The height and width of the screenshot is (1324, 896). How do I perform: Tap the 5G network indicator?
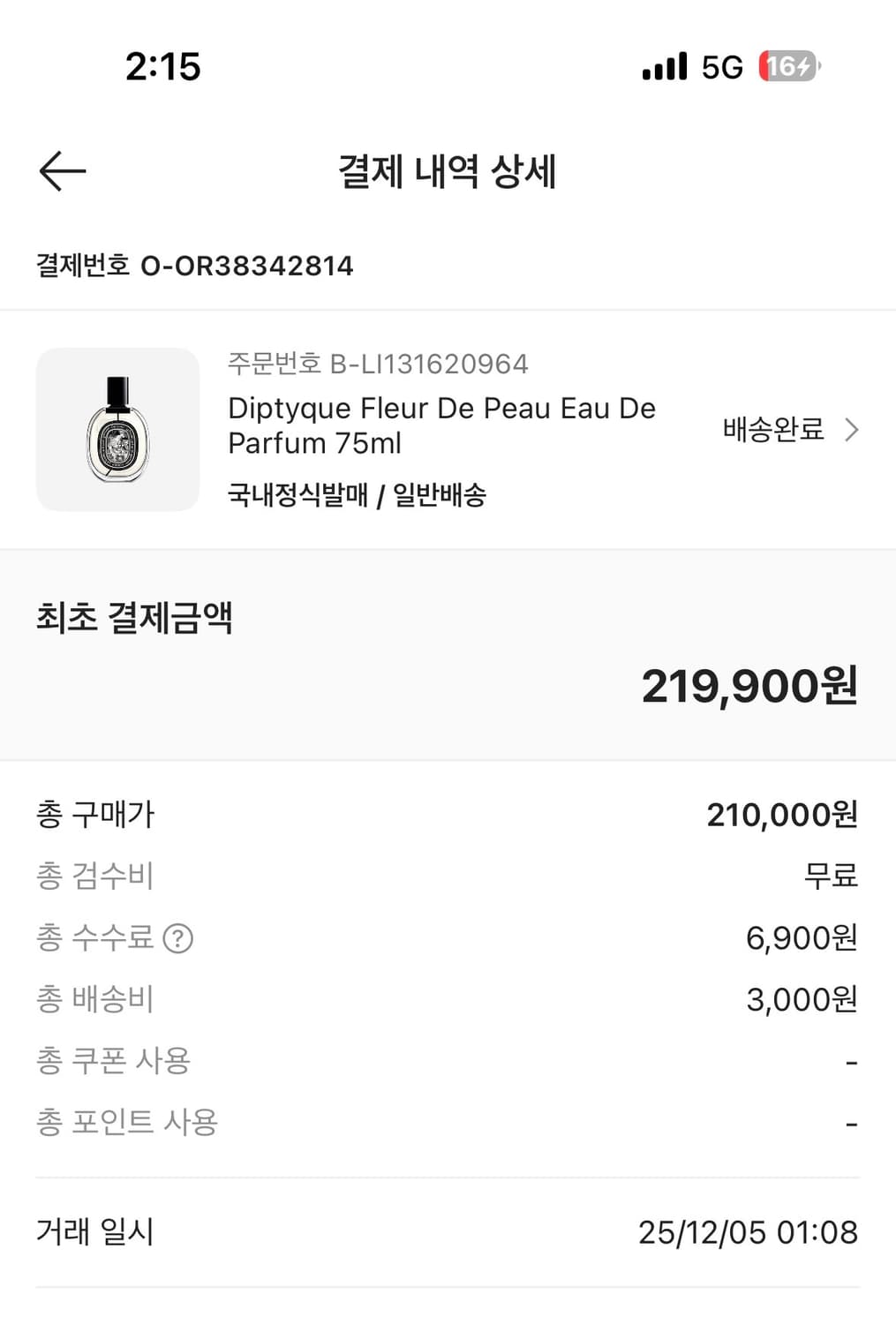click(722, 65)
